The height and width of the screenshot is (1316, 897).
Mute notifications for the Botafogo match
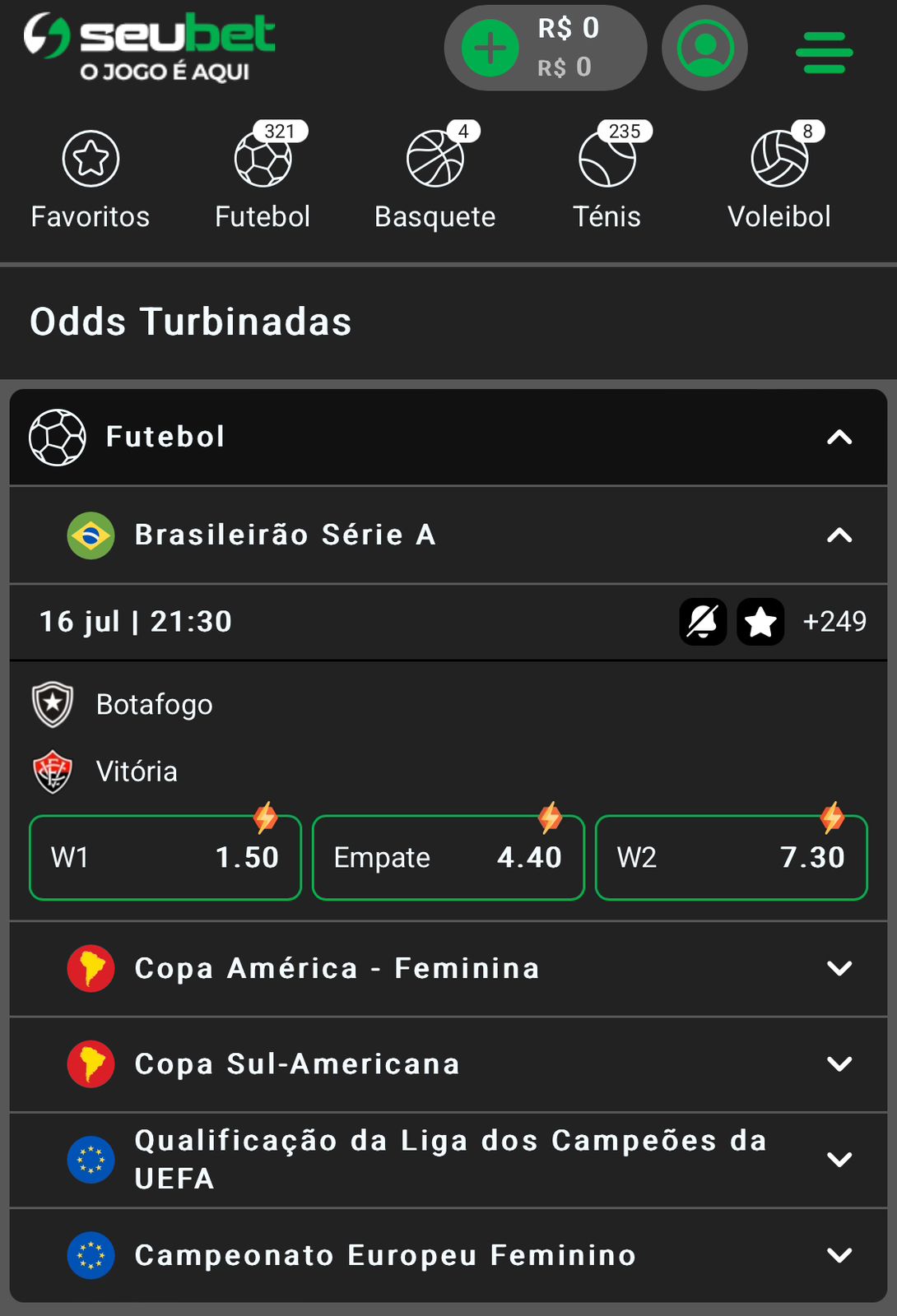click(703, 623)
